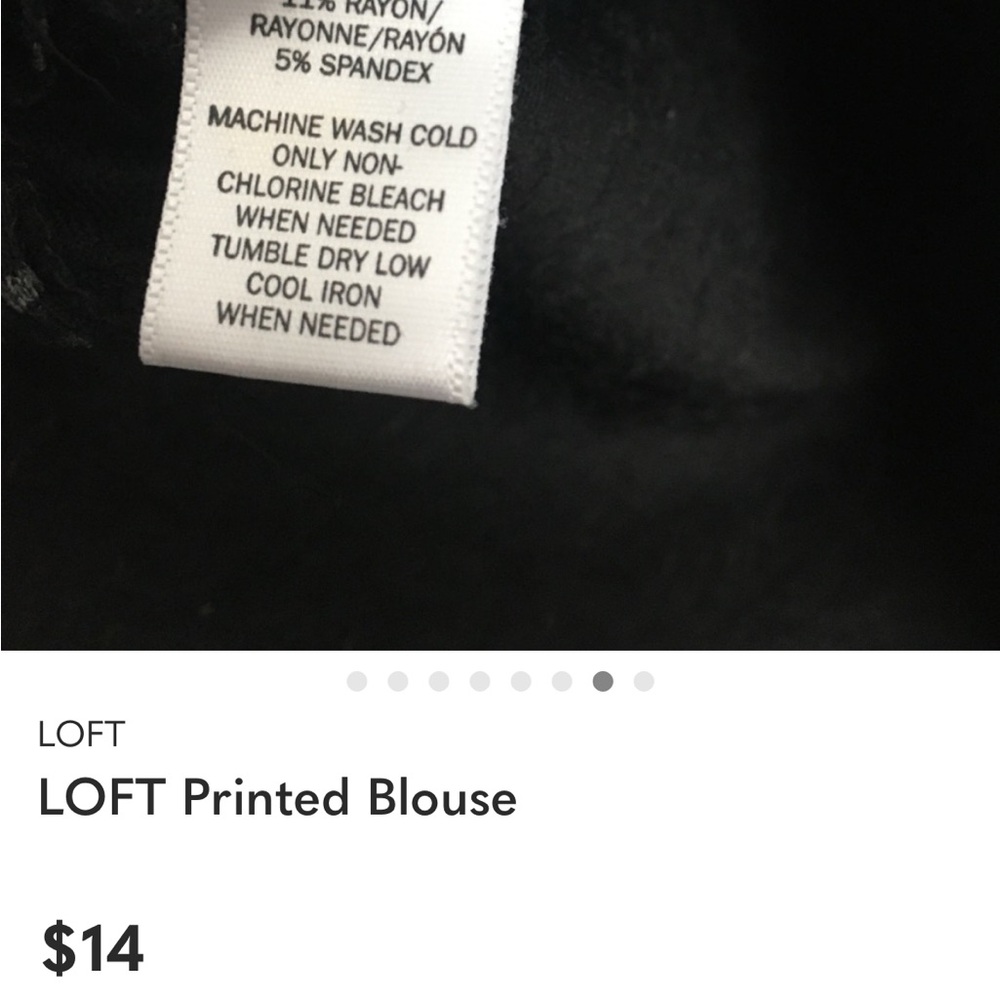The image size is (1000, 1000).
Task: Select the last photo indicator dot
Action: point(644,682)
